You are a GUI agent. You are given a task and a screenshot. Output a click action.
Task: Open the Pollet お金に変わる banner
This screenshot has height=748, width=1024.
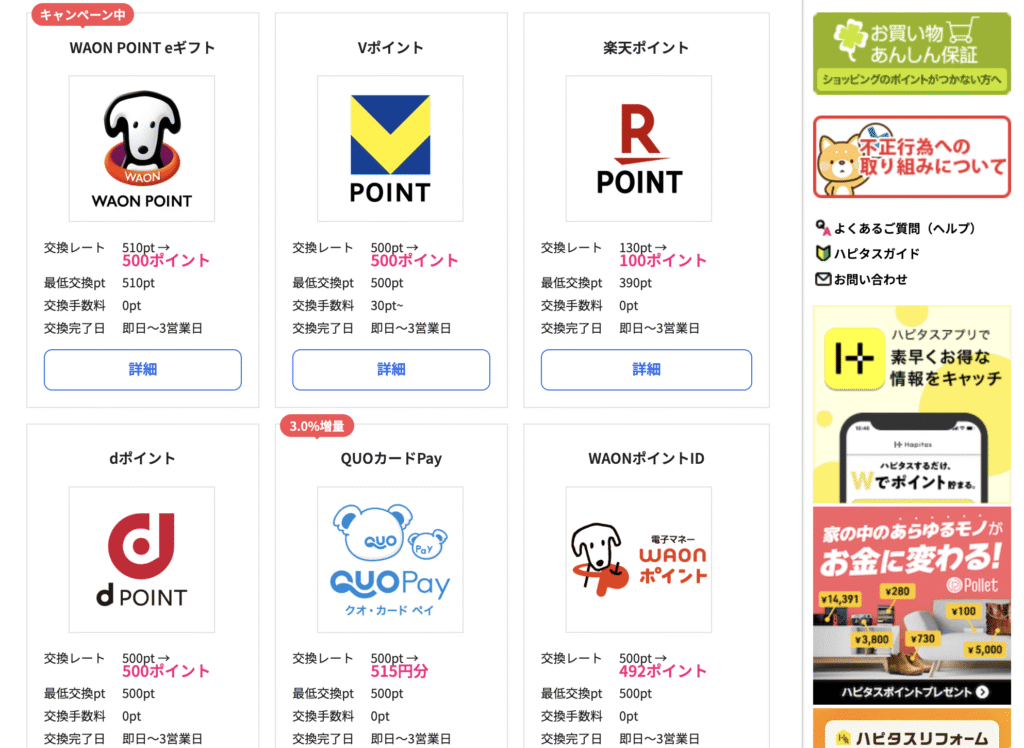911,605
